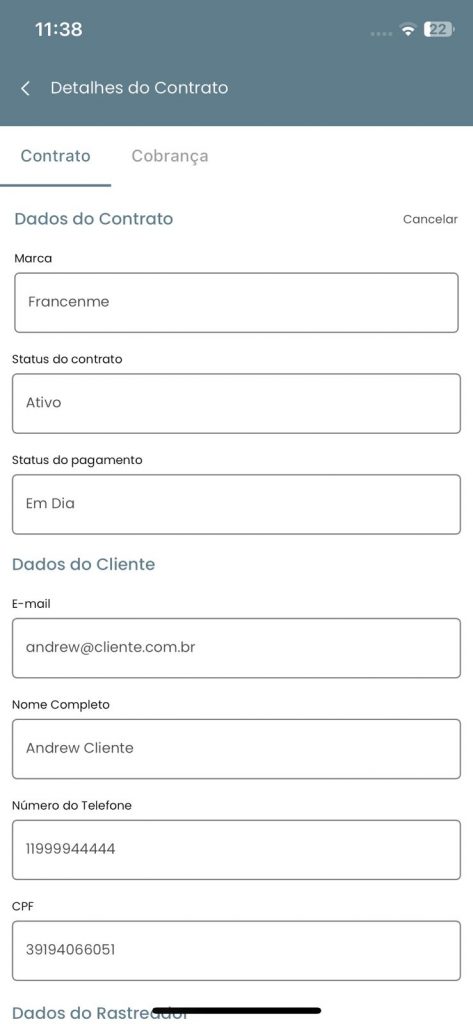Edit the Marca field with Francenme
This screenshot has height=1024, width=473.
tap(236, 302)
